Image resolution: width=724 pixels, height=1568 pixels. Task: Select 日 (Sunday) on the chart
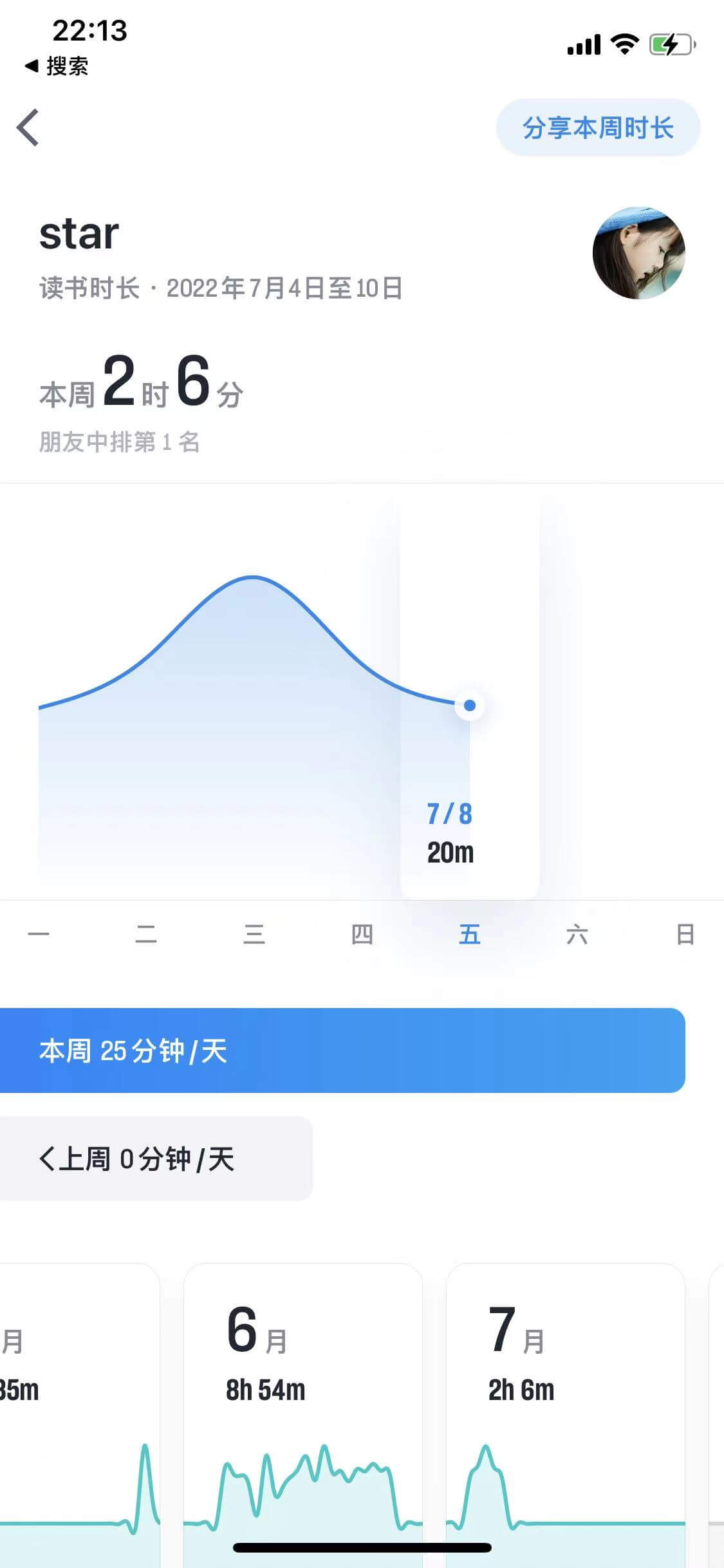(685, 934)
